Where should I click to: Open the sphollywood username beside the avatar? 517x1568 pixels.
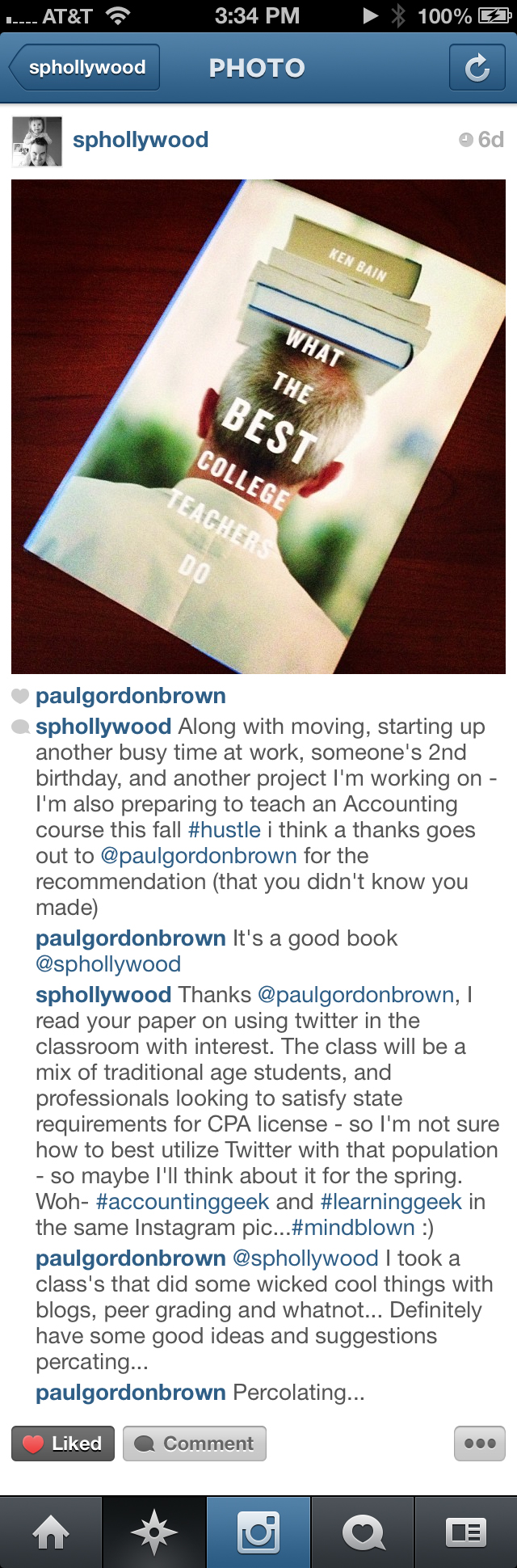pos(141,140)
